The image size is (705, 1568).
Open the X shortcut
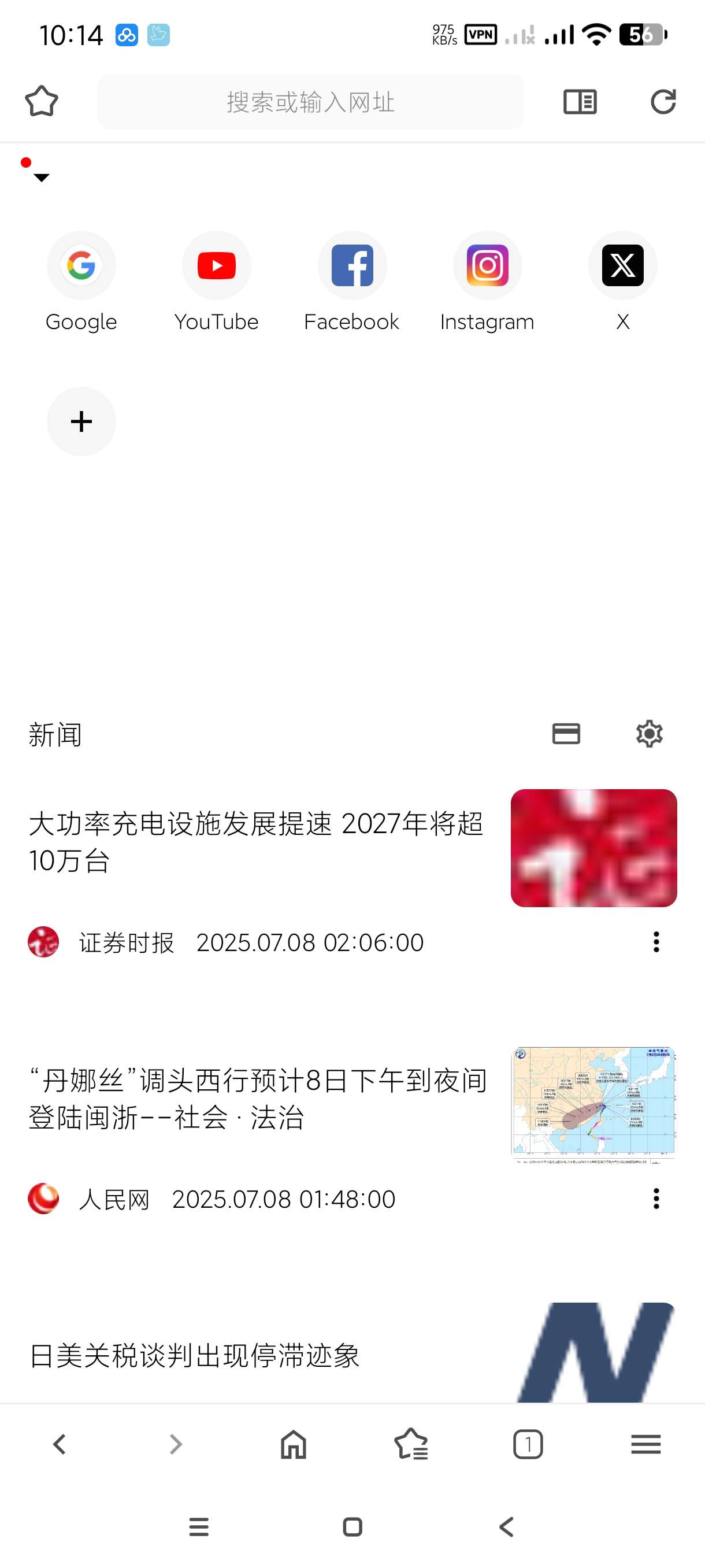622,266
